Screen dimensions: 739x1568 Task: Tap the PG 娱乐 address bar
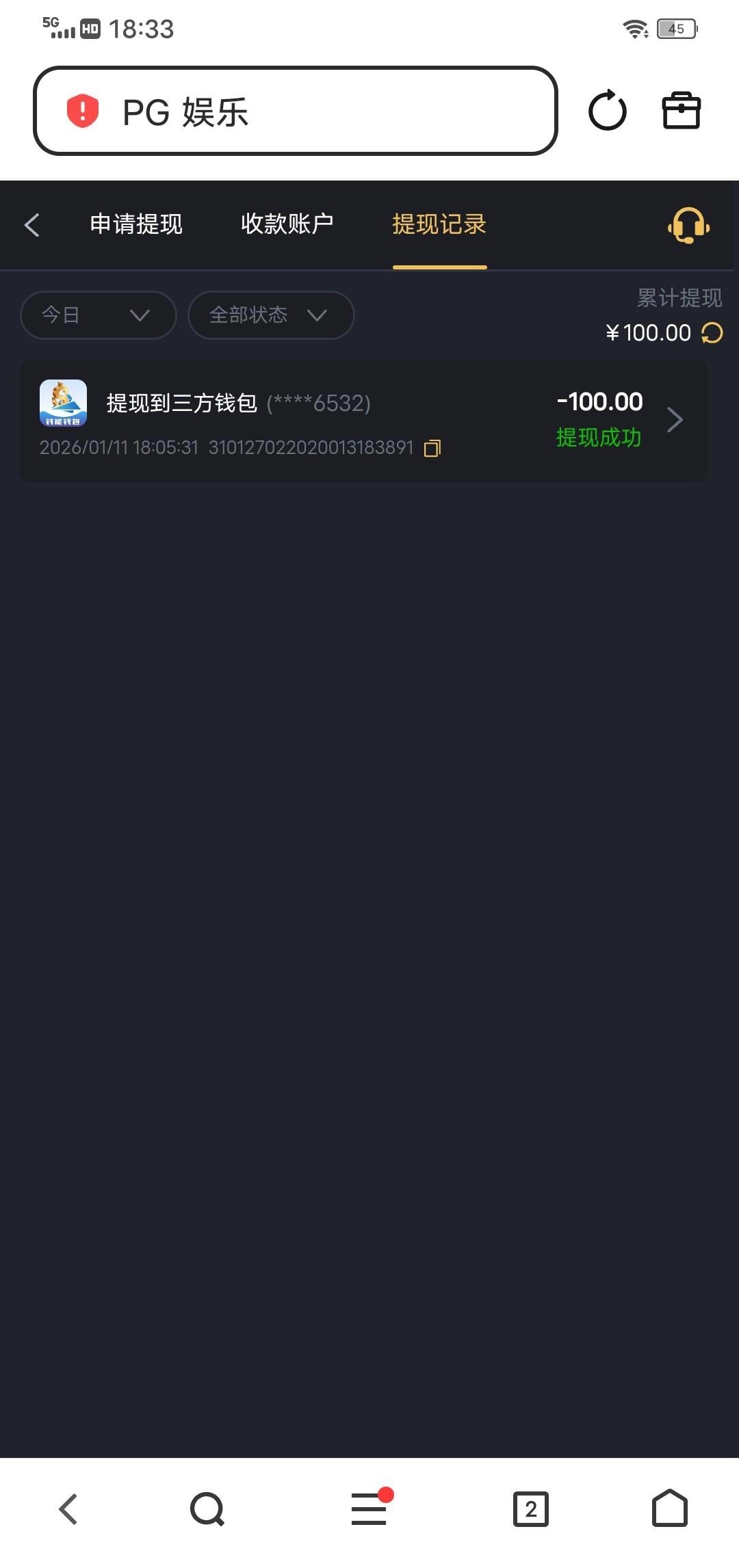296,111
